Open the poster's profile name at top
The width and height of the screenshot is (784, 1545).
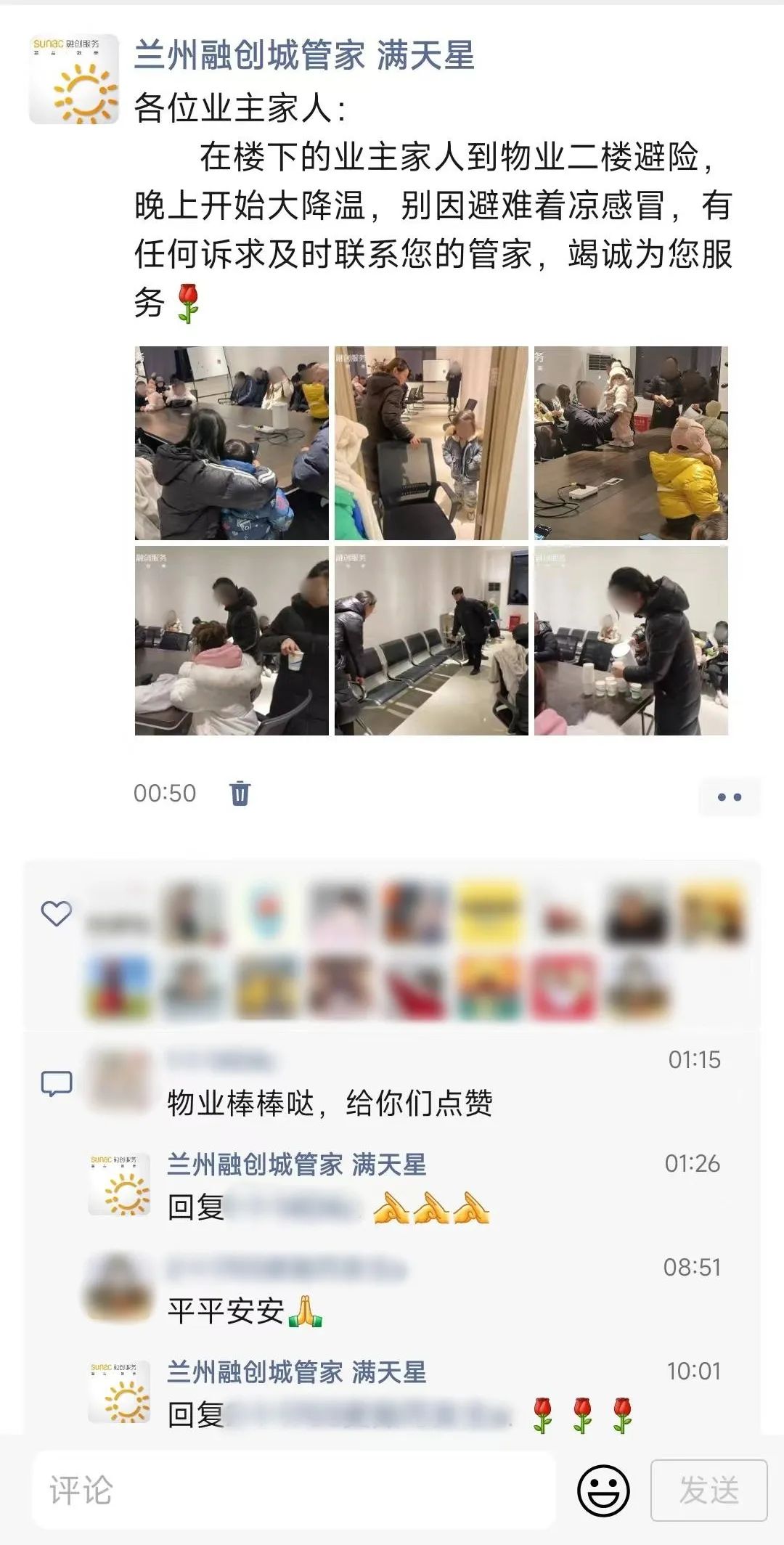[304, 56]
